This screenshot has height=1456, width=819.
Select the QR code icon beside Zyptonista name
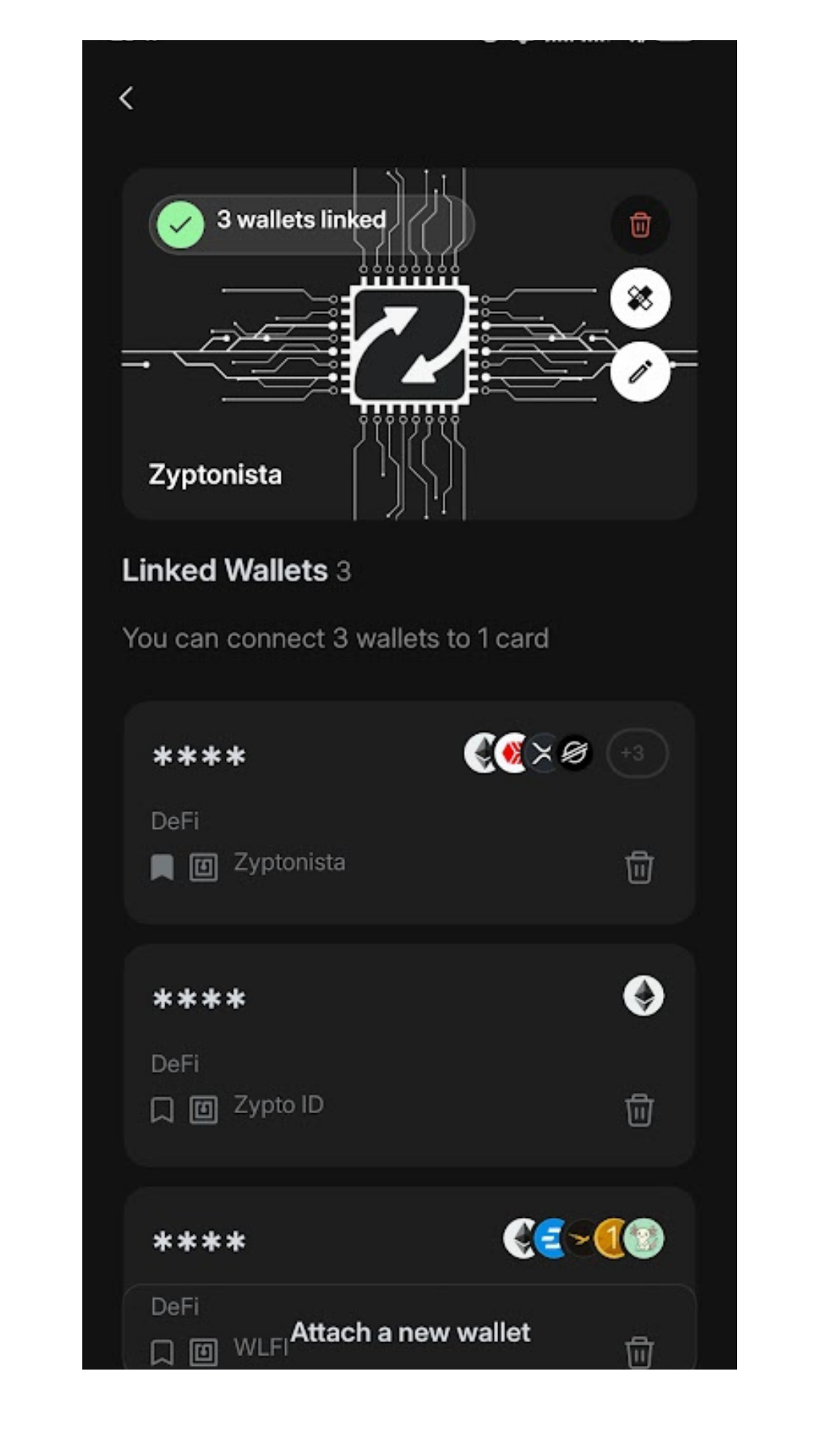(x=203, y=866)
